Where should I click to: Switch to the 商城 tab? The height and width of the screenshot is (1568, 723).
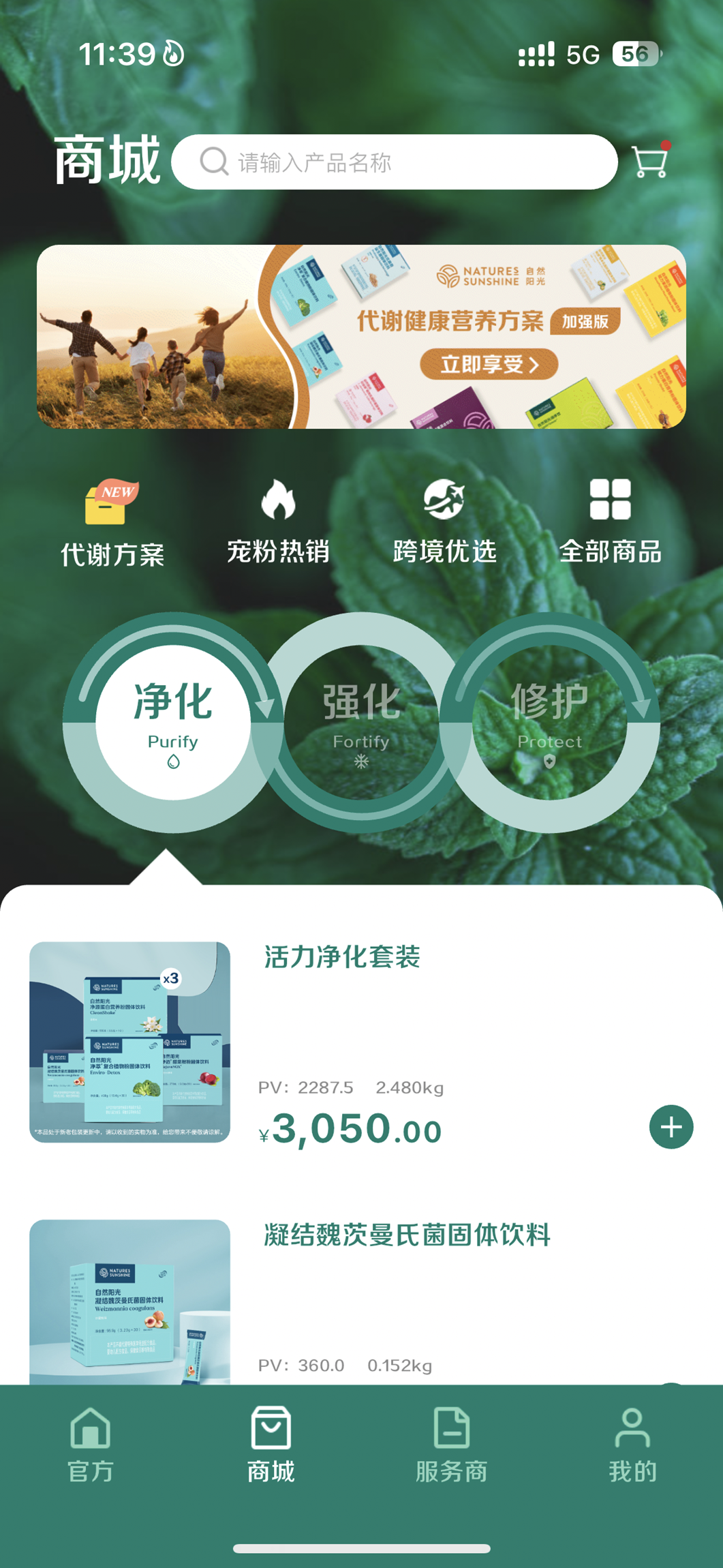271,1445
